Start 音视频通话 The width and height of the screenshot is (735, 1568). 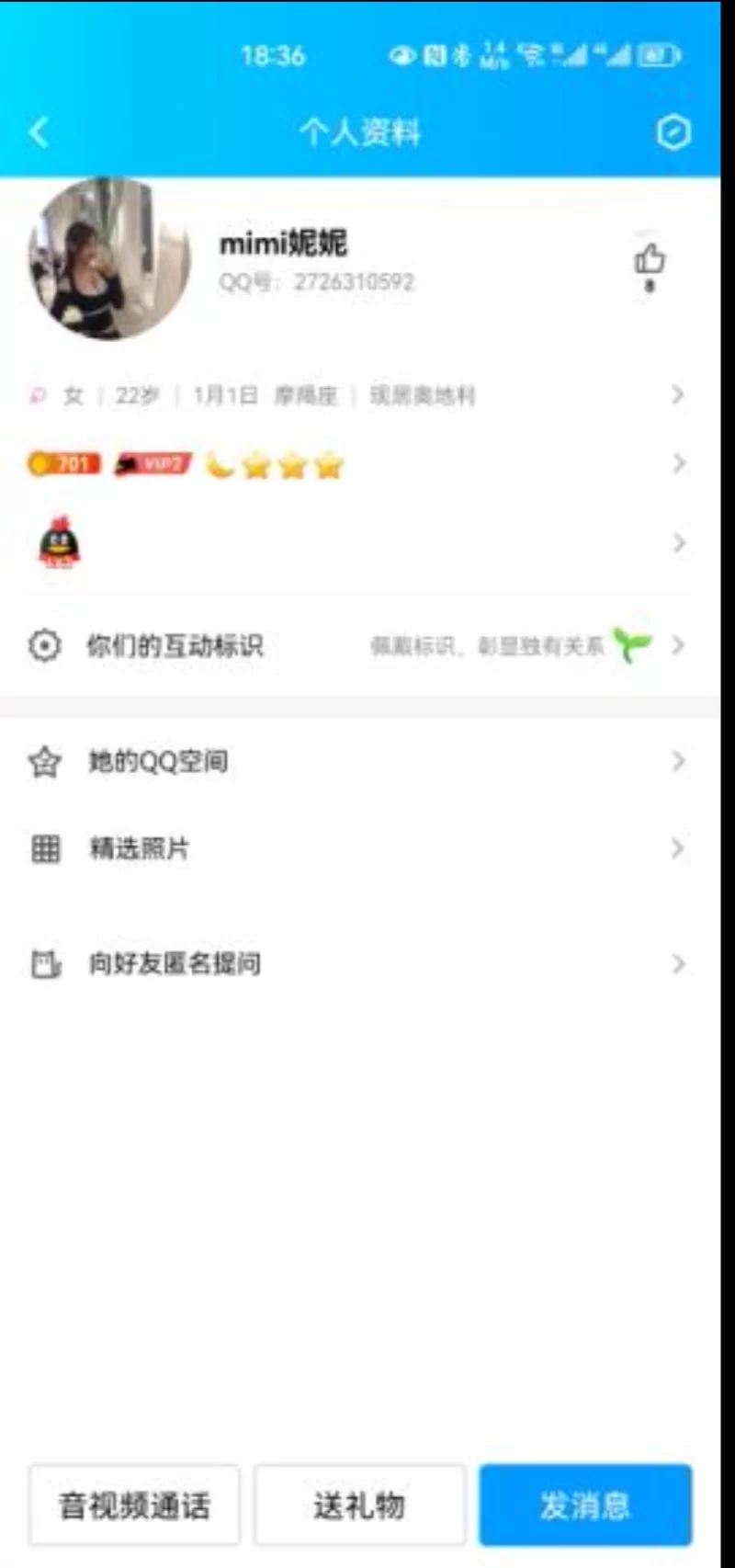point(134,1505)
